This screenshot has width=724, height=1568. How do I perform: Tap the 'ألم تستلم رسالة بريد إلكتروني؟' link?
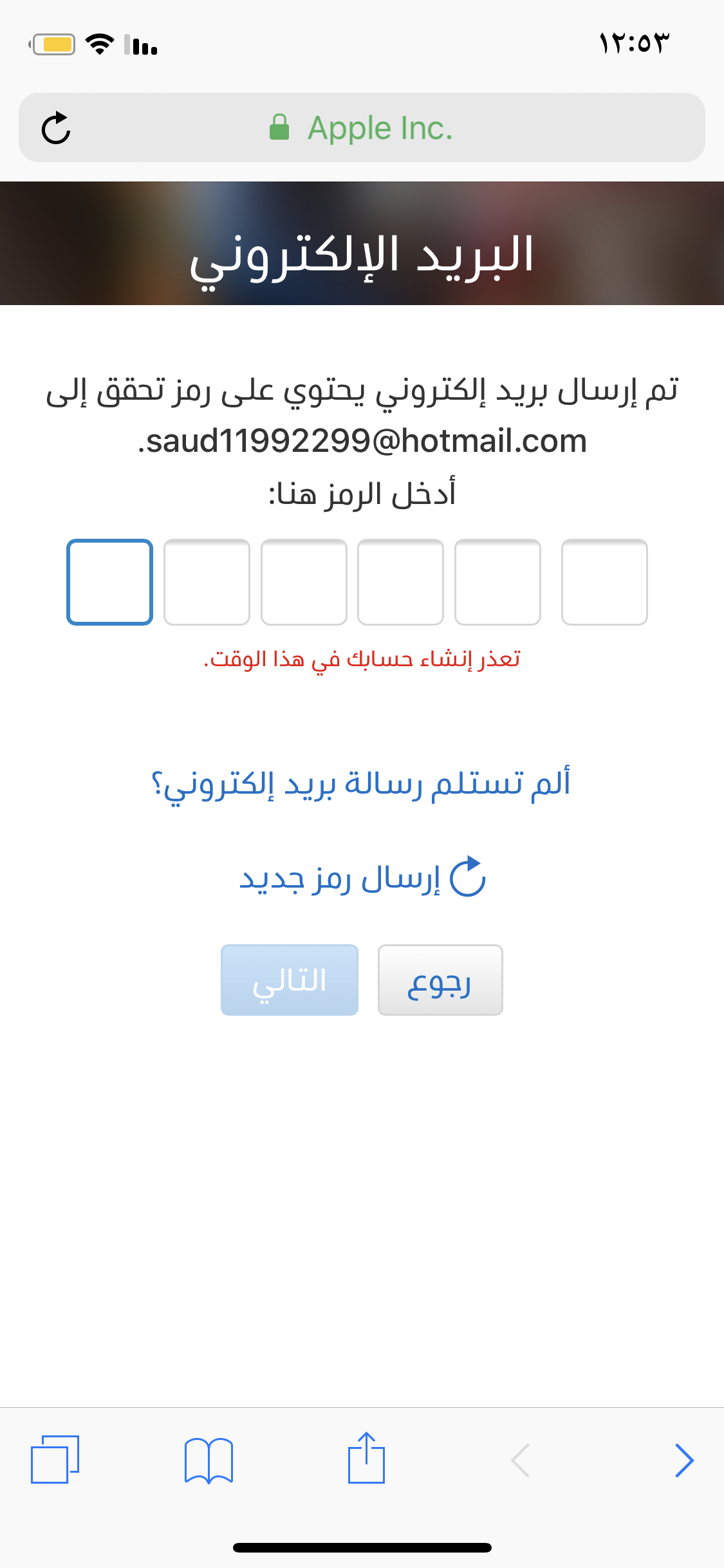[x=361, y=783]
